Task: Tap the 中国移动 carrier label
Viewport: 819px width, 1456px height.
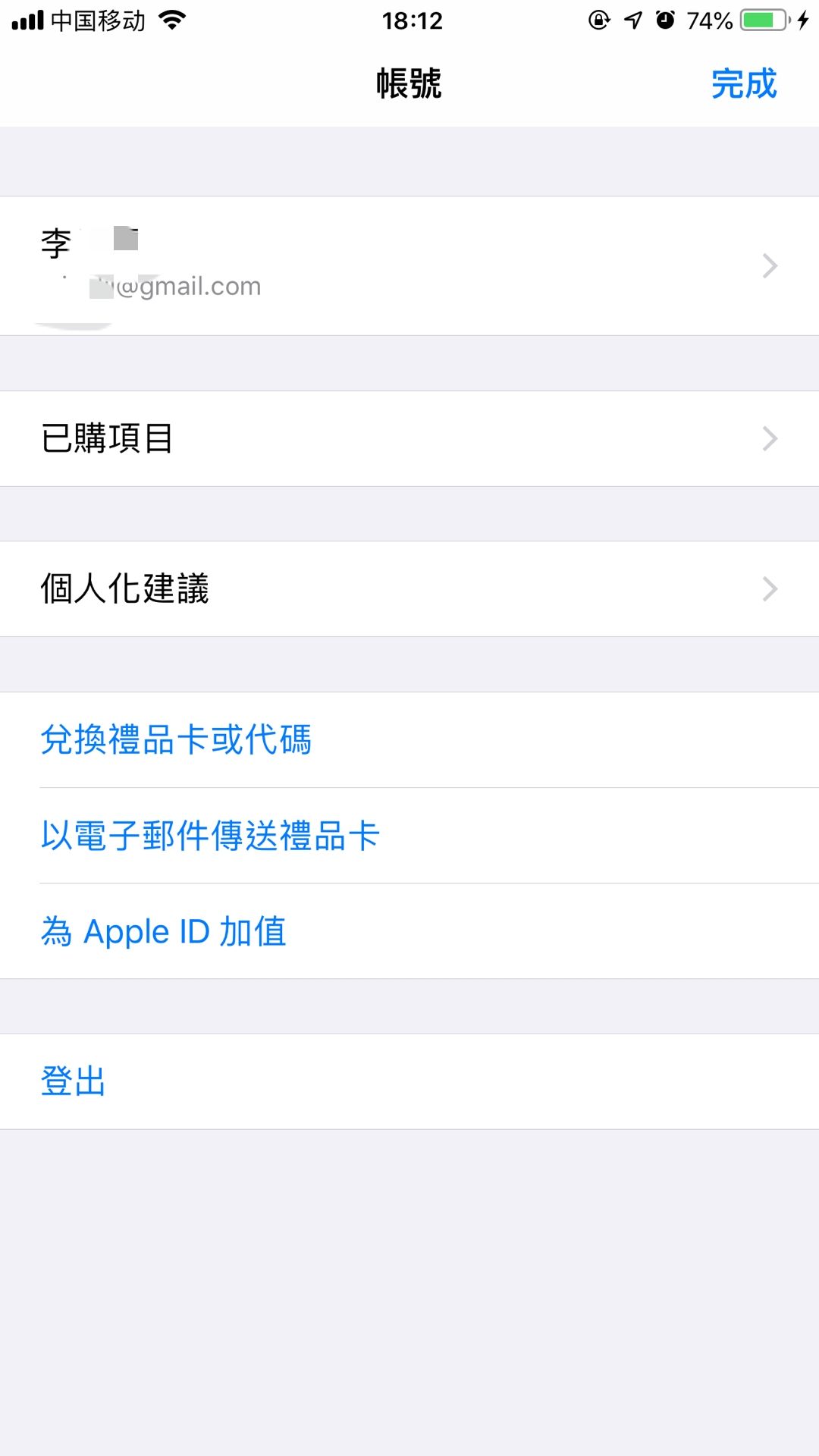Action: [x=95, y=20]
